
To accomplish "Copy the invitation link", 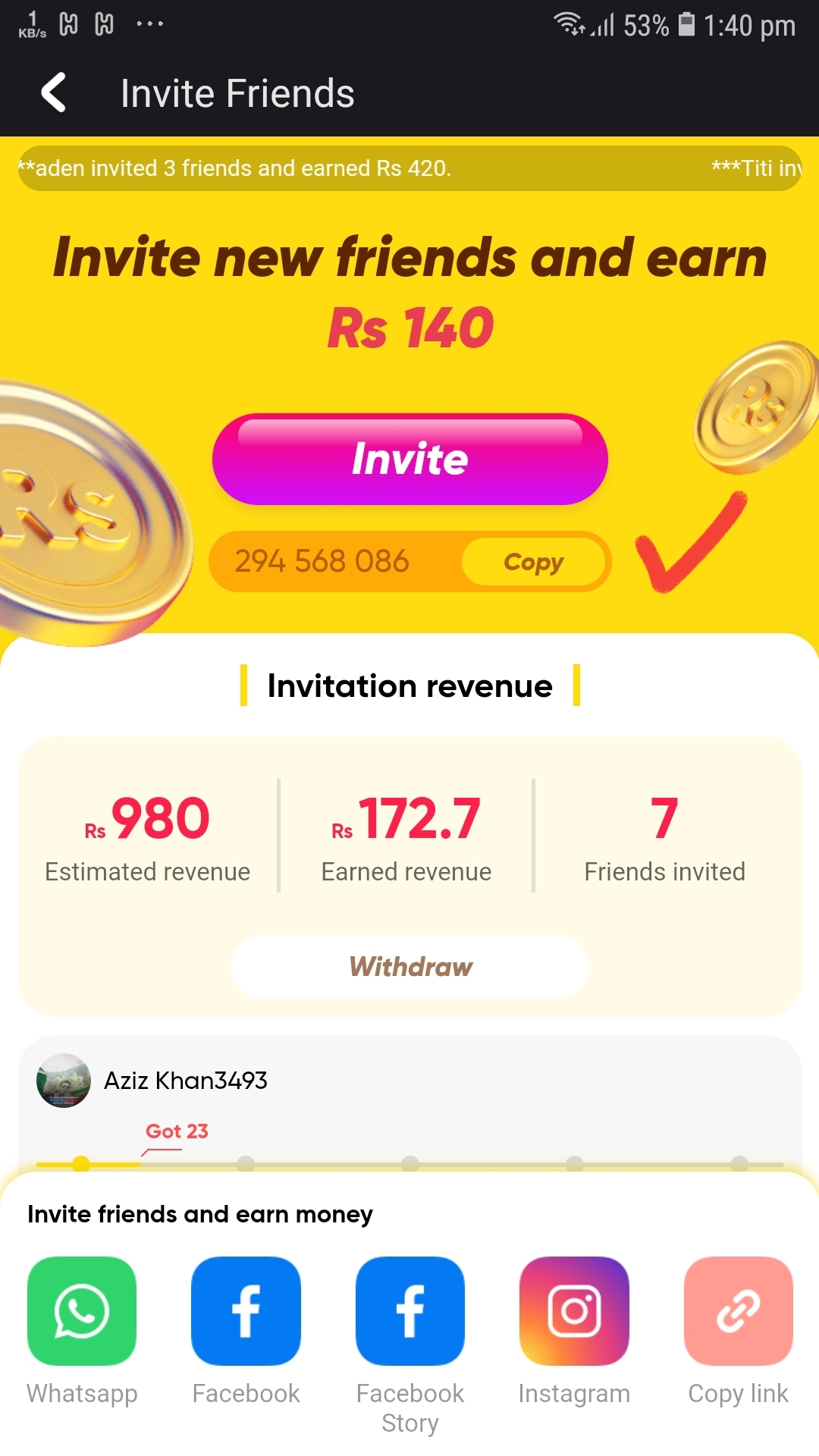I will click(738, 1311).
